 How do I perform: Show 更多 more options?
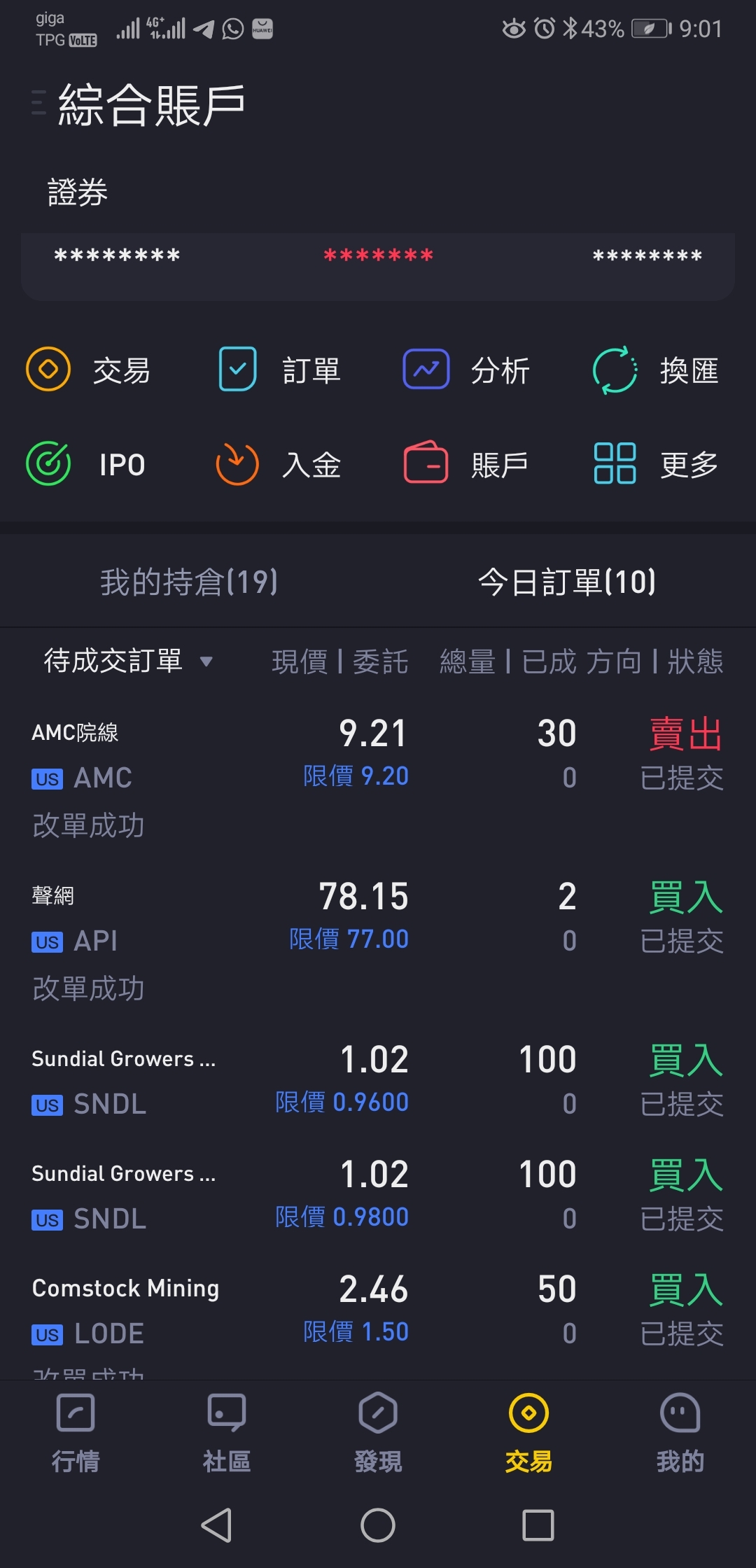[656, 464]
